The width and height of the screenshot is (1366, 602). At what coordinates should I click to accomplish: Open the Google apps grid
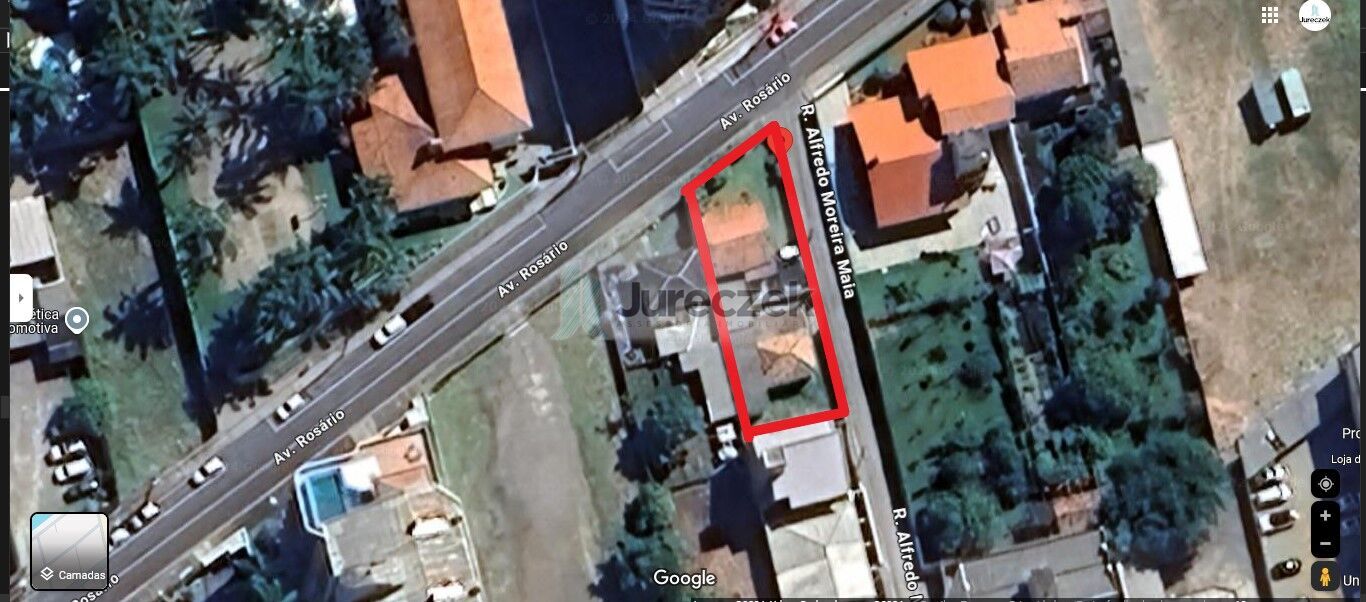pos(1270,15)
